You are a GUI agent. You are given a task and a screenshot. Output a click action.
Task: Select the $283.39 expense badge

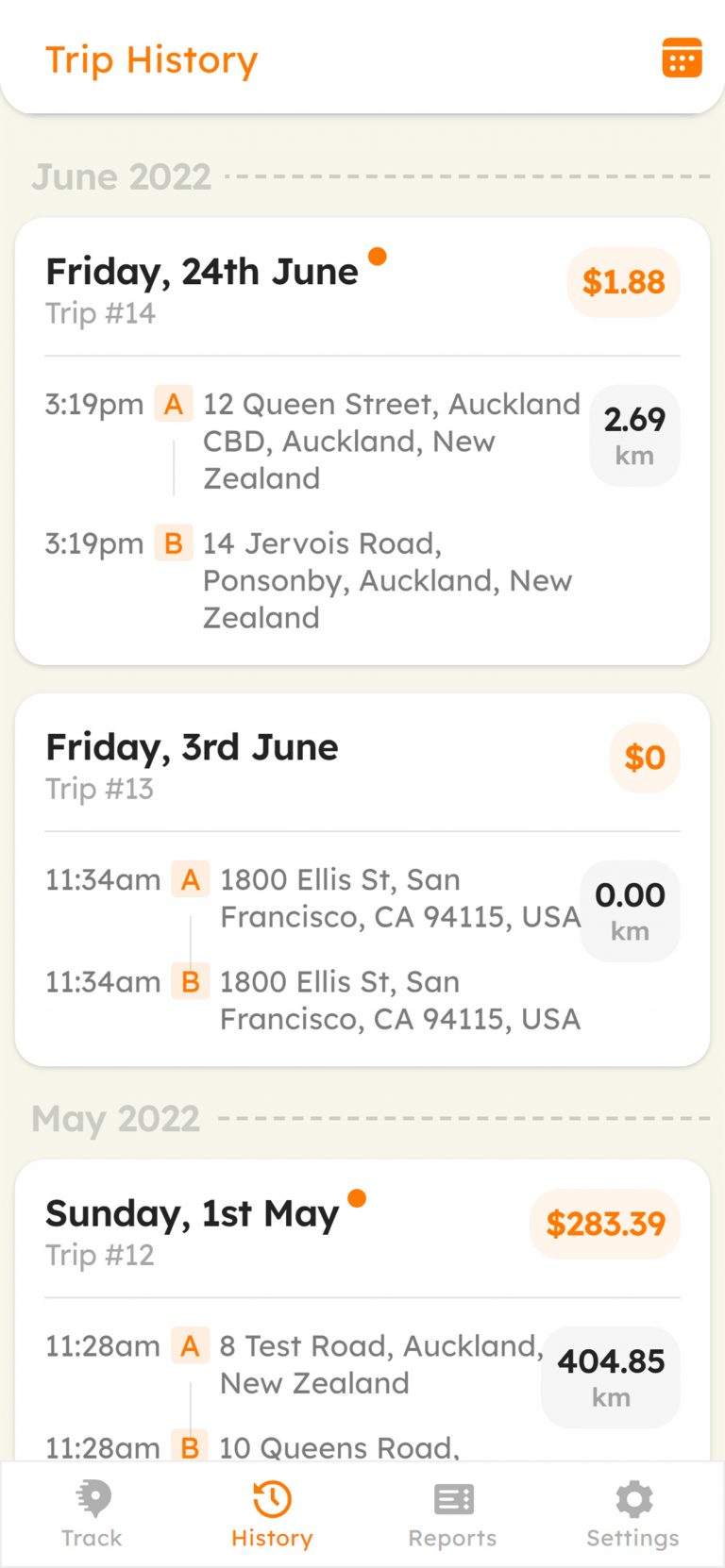(604, 1224)
